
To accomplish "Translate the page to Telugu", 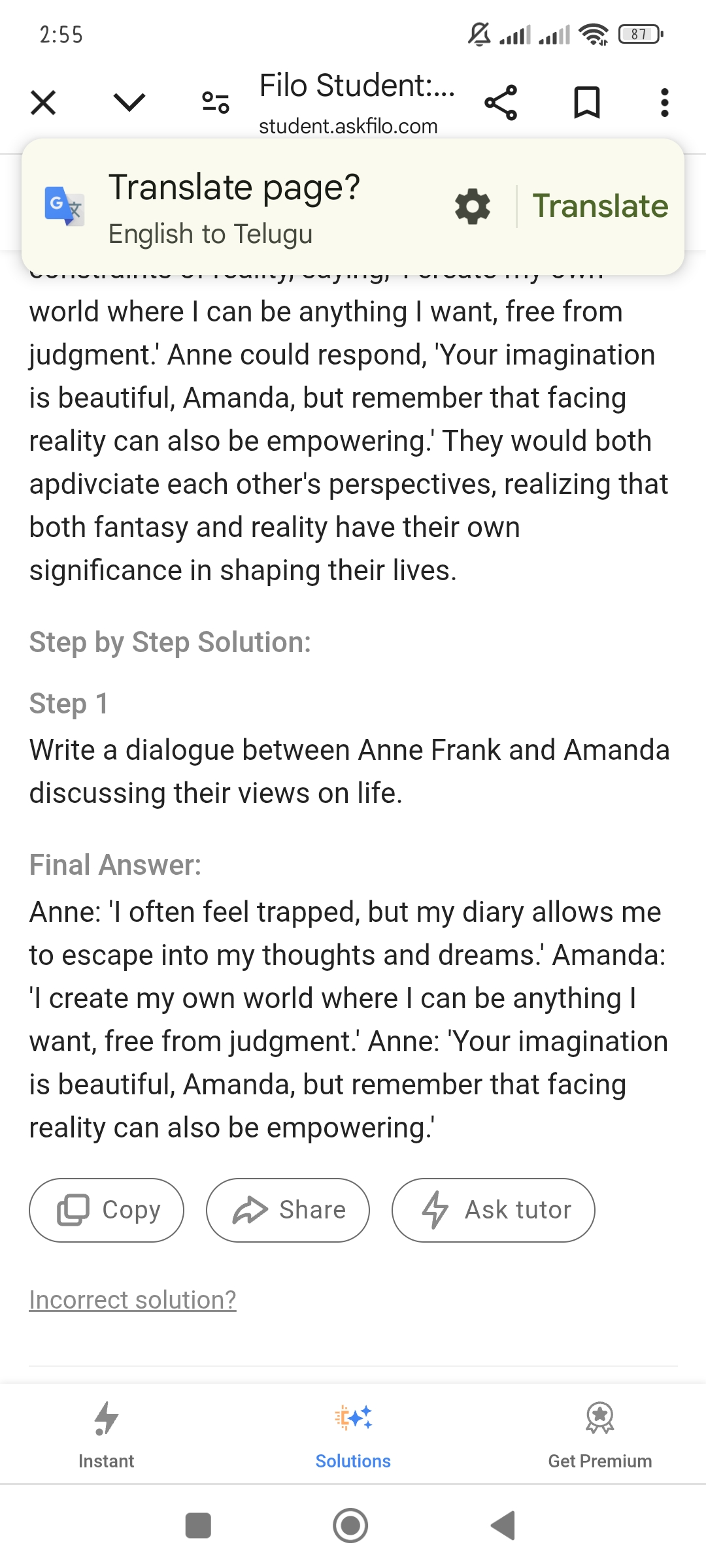I will click(600, 206).
